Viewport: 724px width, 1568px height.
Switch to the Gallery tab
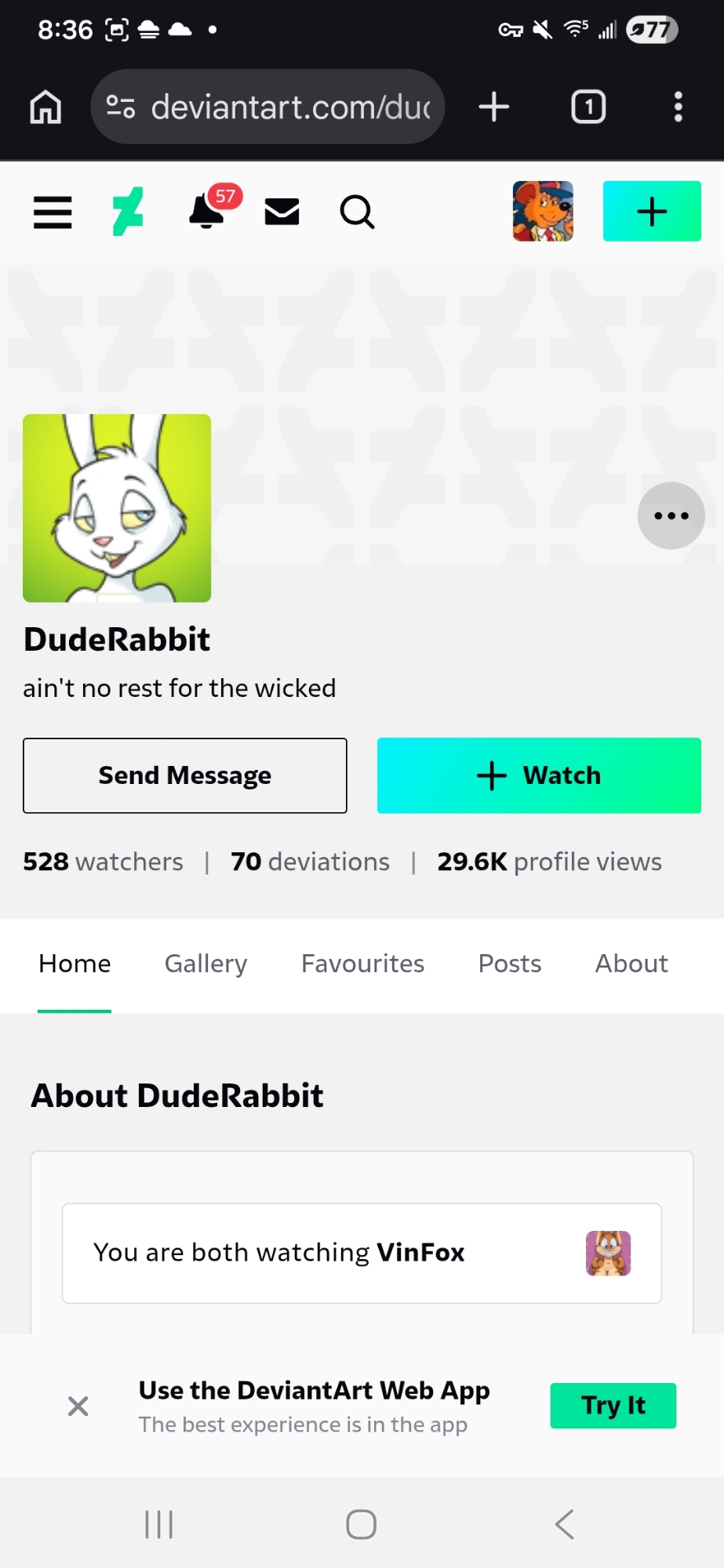point(206,964)
